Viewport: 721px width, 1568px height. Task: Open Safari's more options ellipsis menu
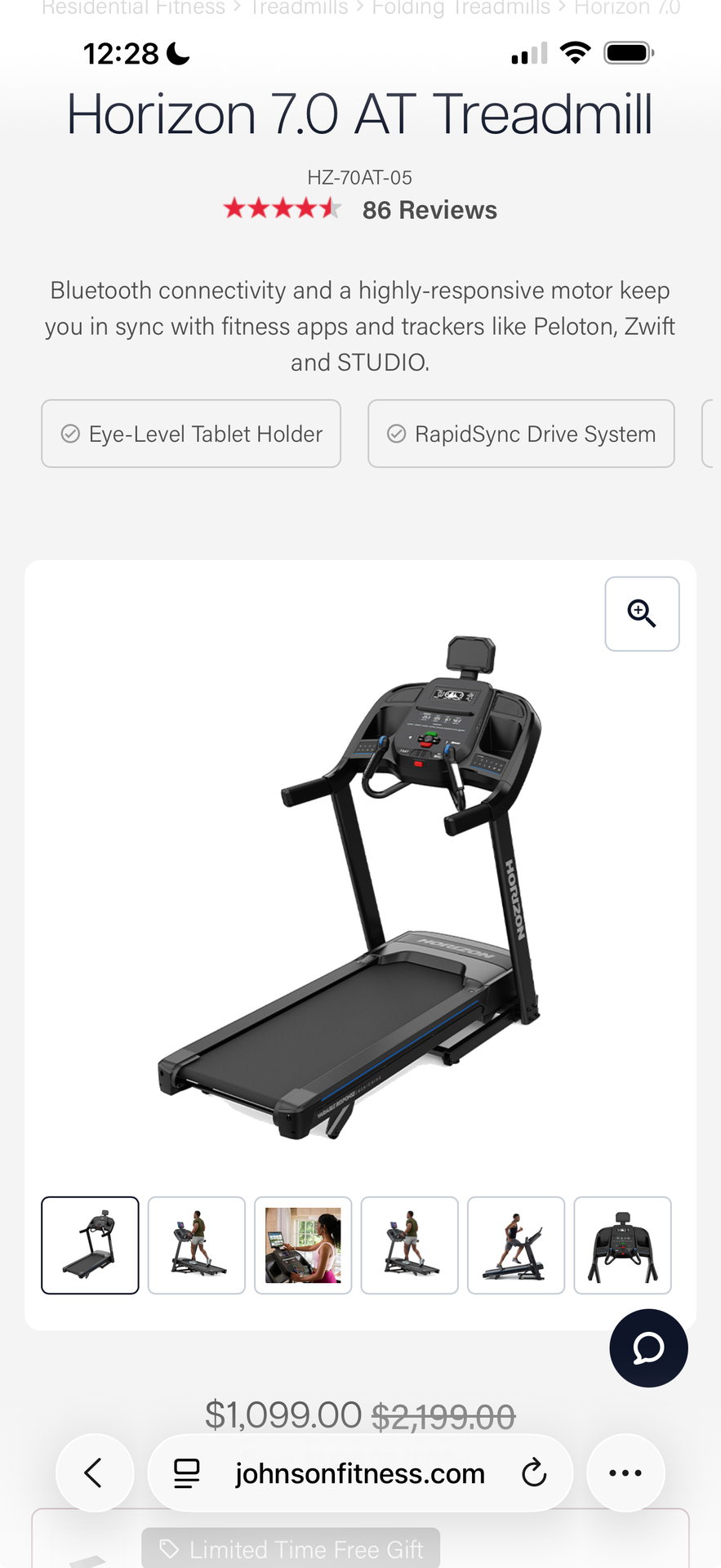625,1472
